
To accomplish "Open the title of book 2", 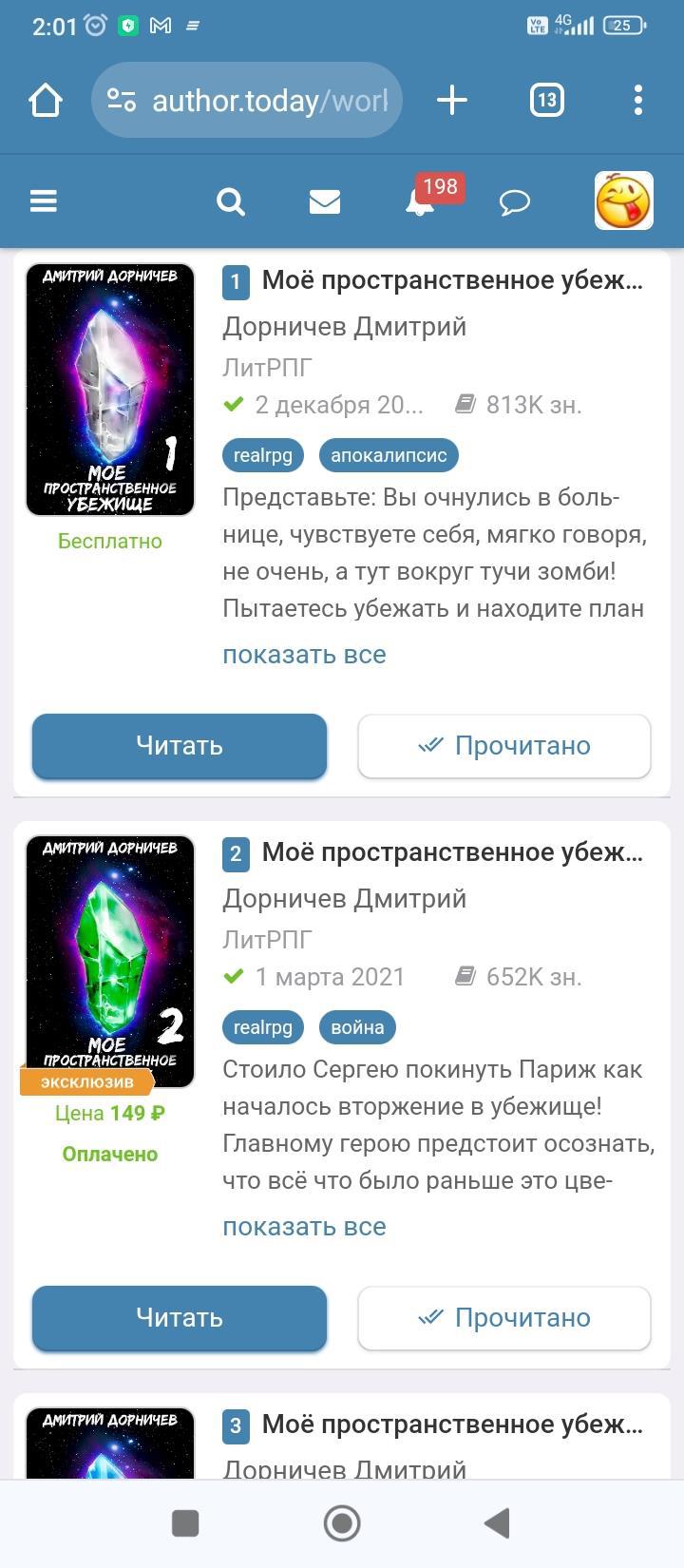I will [x=452, y=852].
